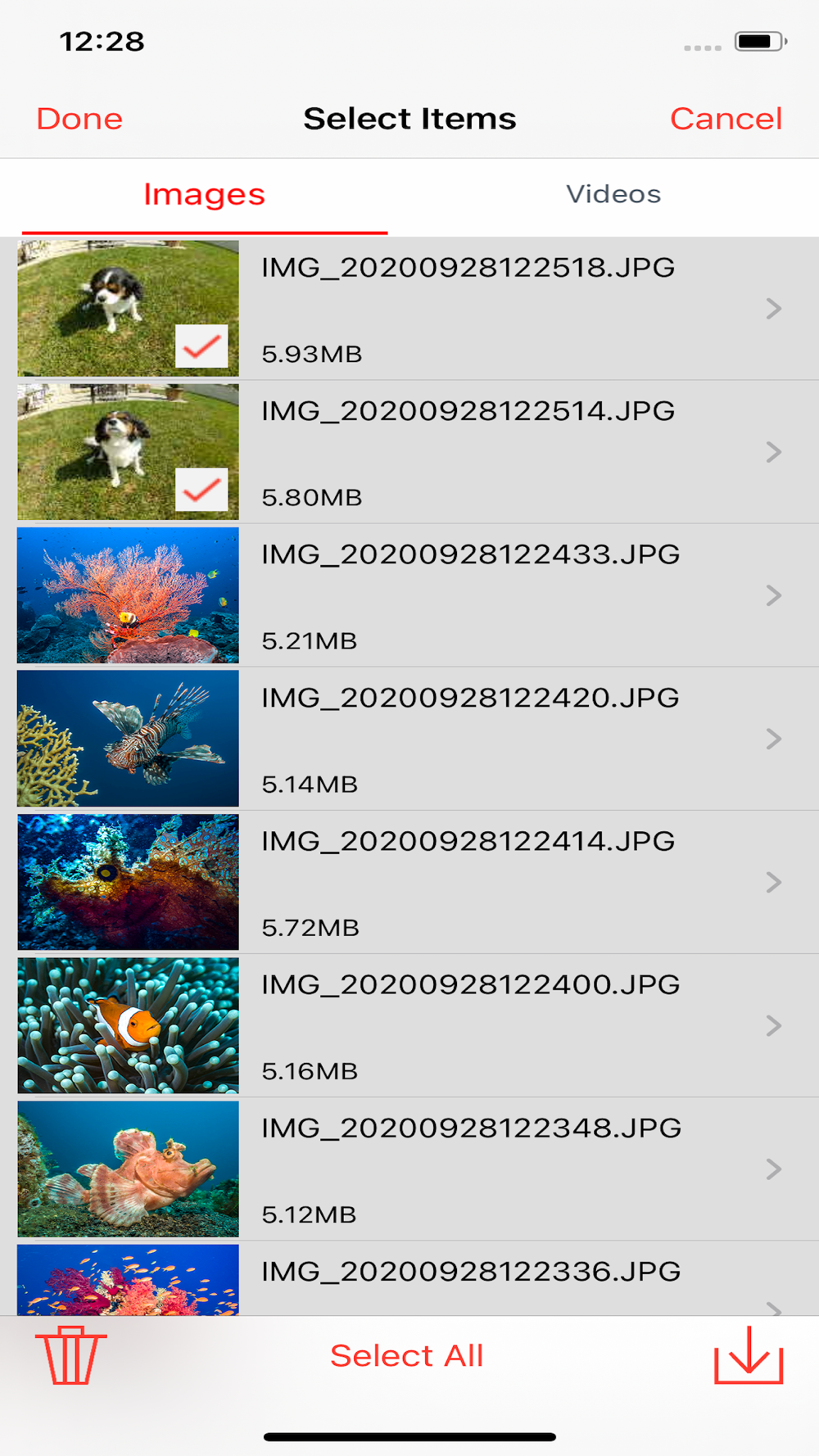The height and width of the screenshot is (1456, 819).
Task: Delete selected items with trash icon
Action: (70, 1355)
